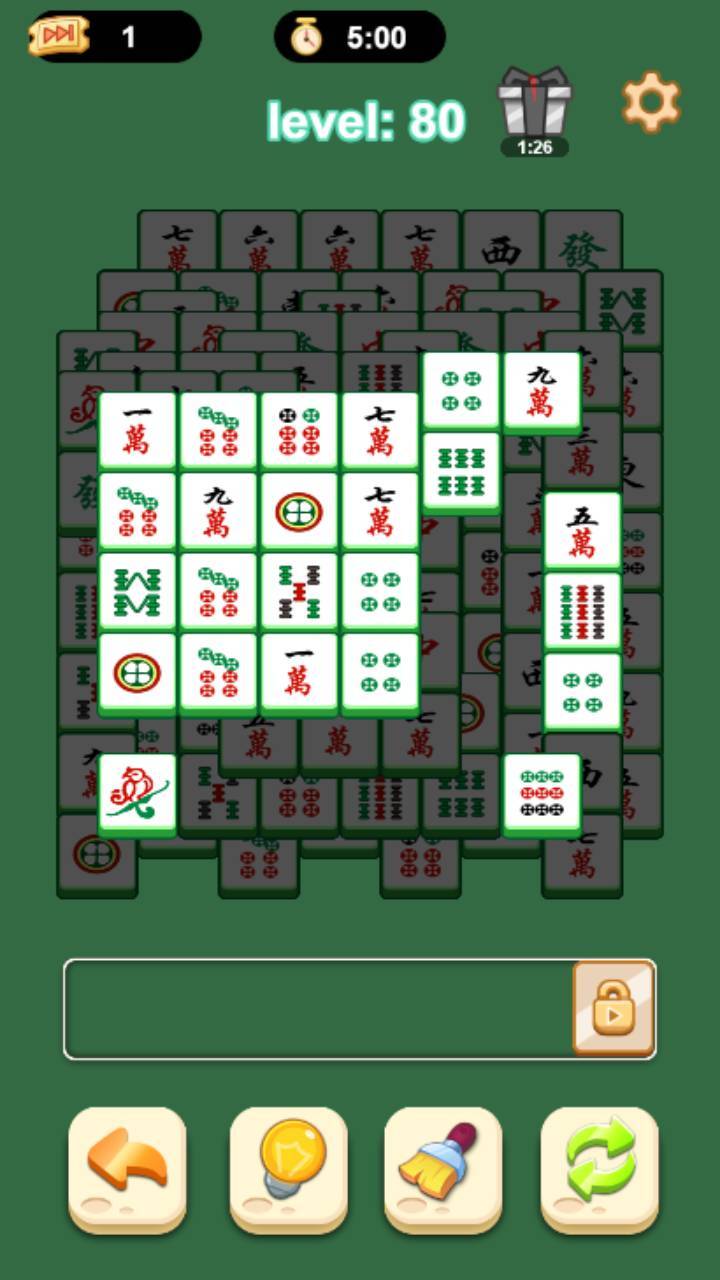
Task: Select the bright six-bamboo green tile
Action: tap(461, 471)
